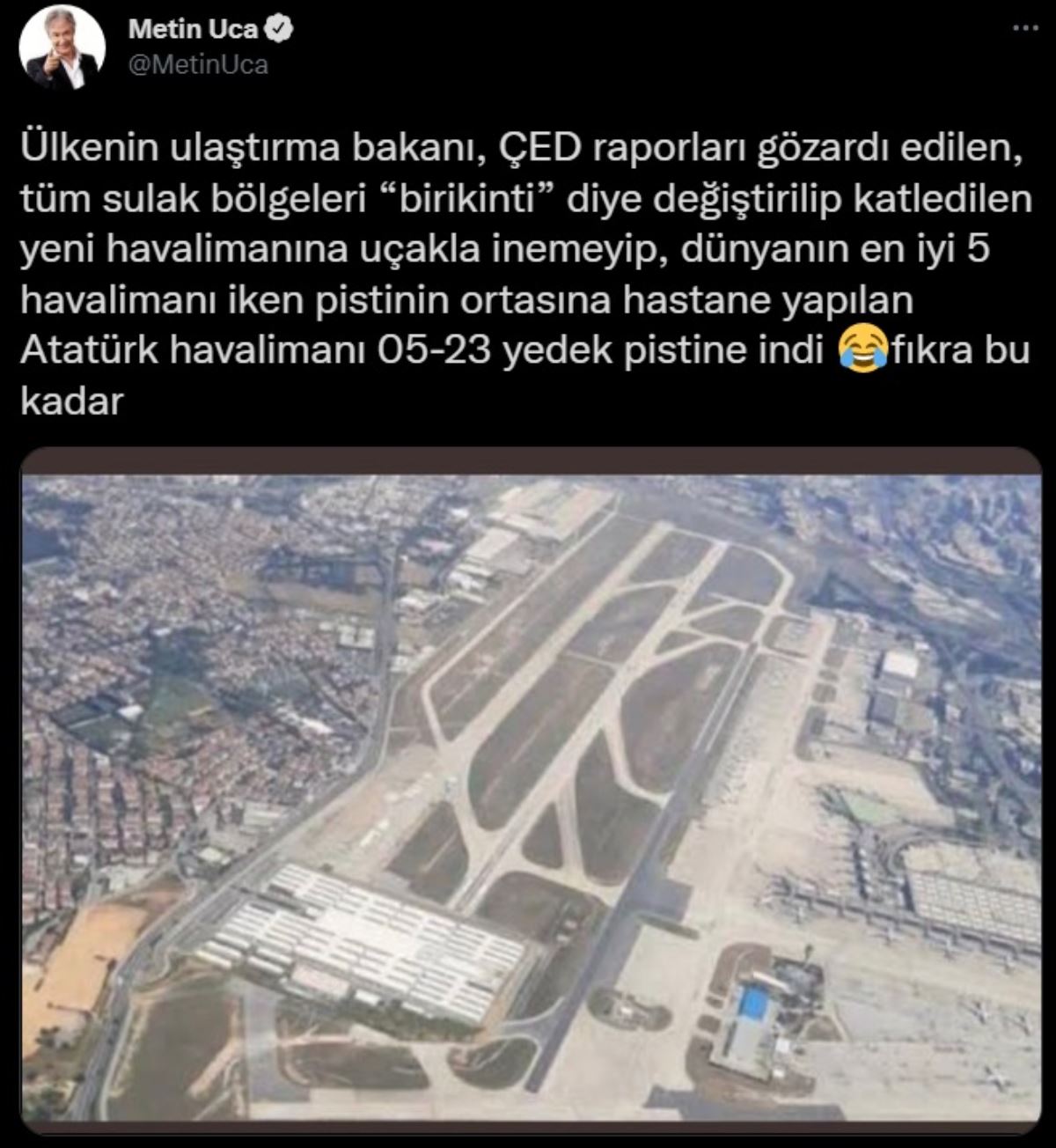Open the aerial airport photo in the tweet

(531, 791)
